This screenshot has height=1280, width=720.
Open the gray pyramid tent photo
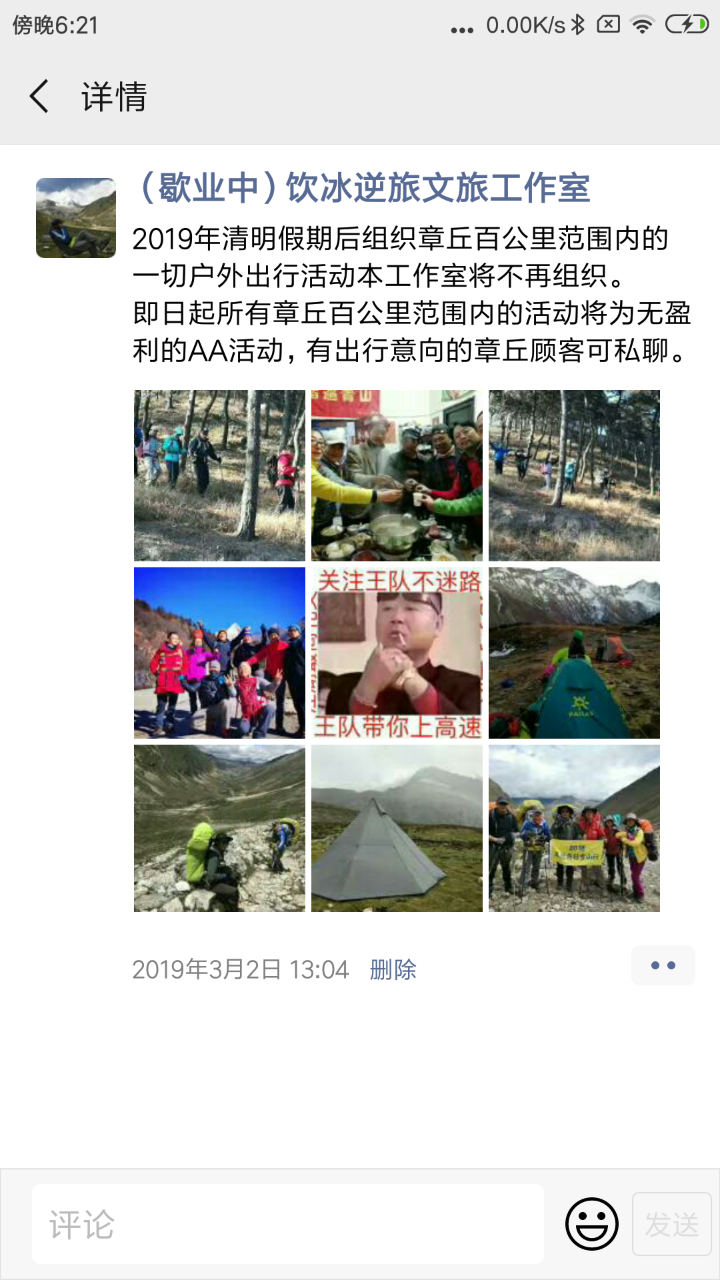tap(397, 829)
